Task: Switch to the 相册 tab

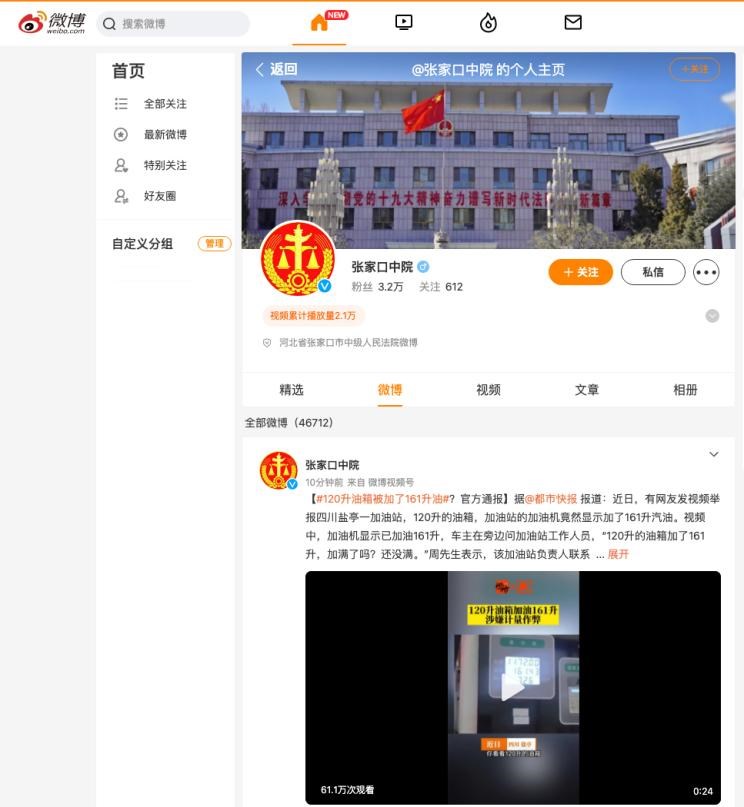Action: 685,390
